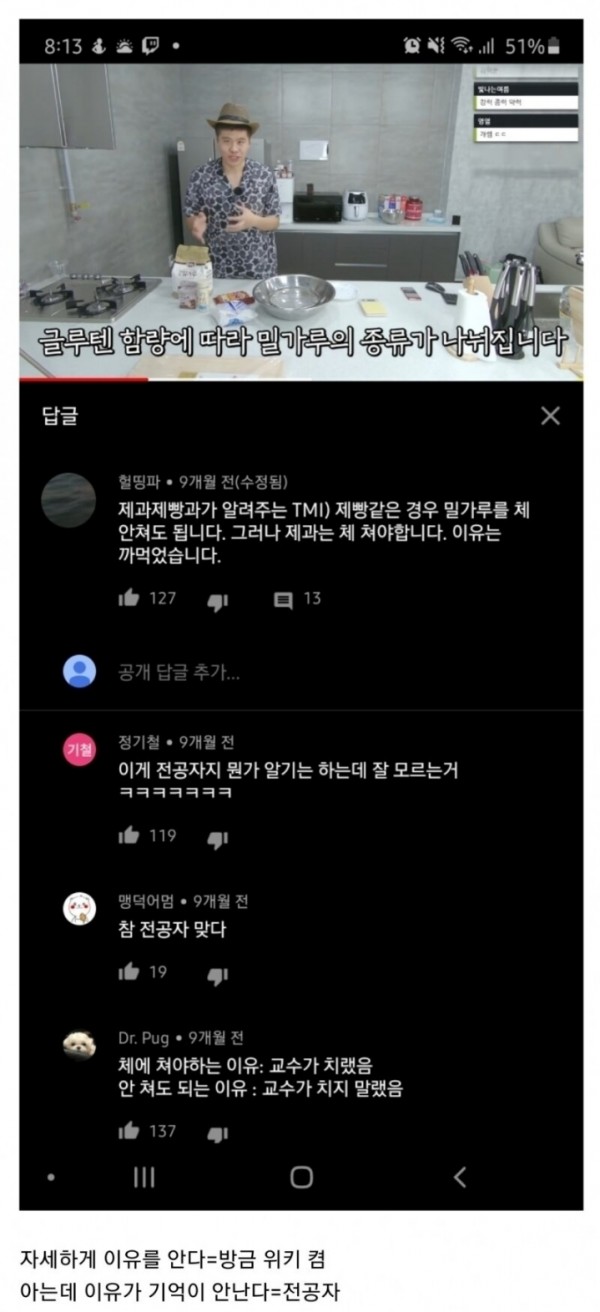Open 헐띵파's profile avatar
The width and height of the screenshot is (600, 1312).
coord(69,500)
